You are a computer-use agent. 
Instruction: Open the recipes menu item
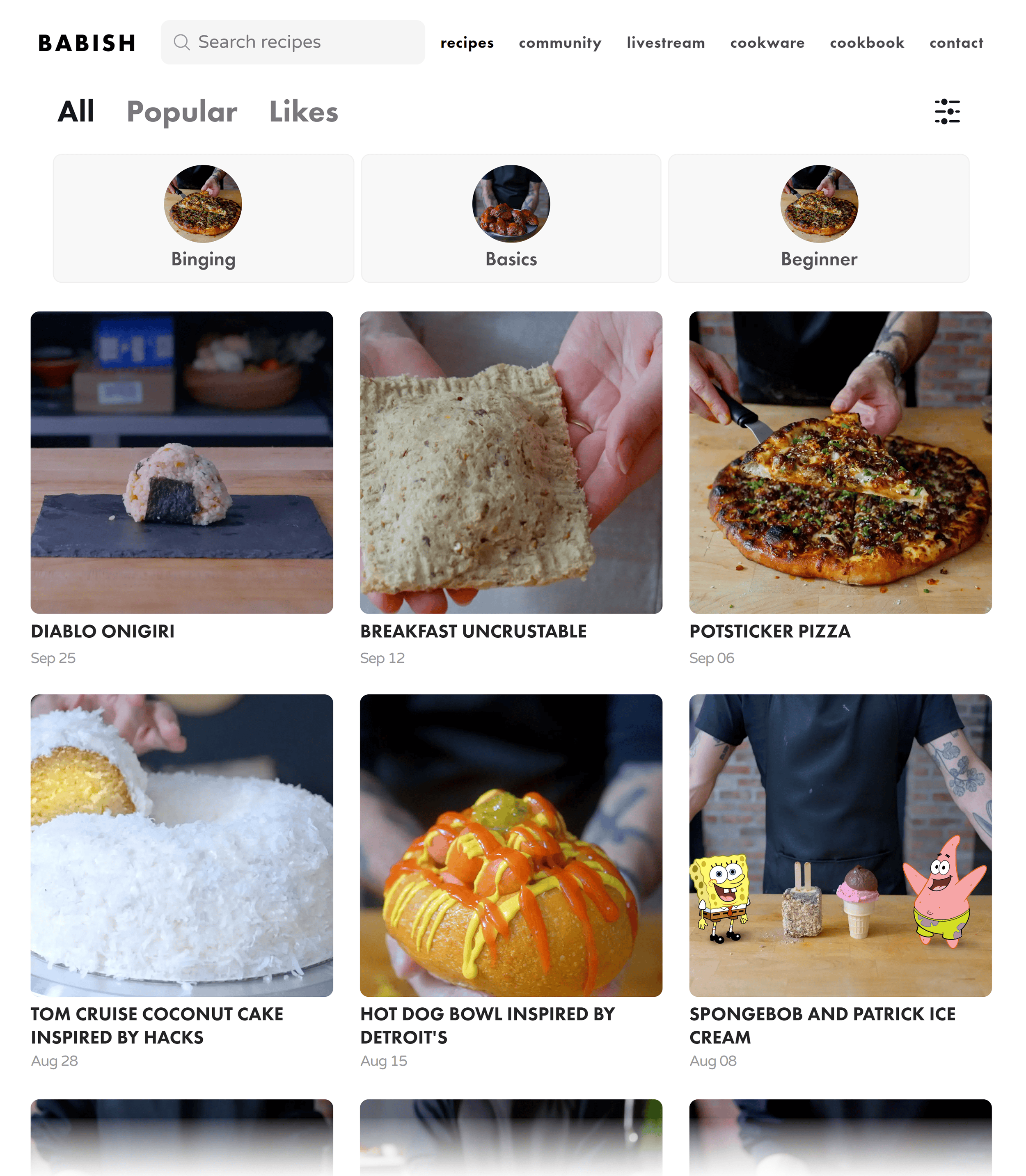[x=467, y=42]
